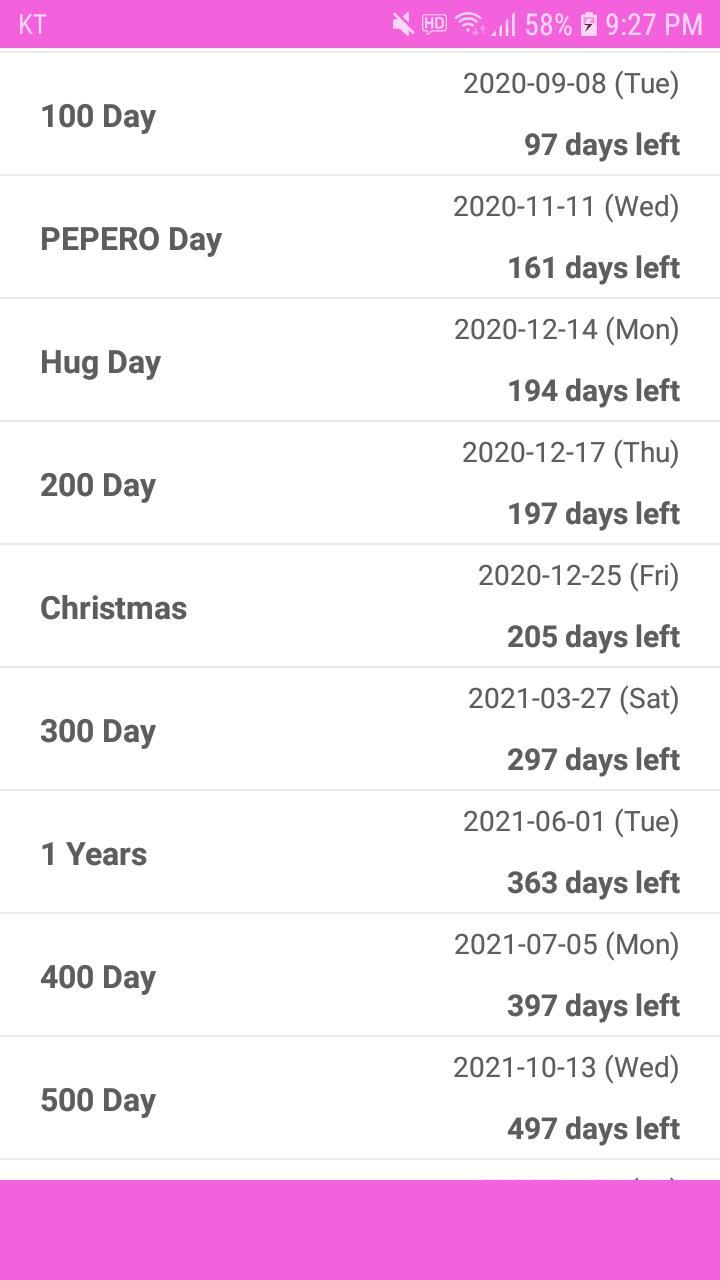
Task: Tap the 97 days left counter
Action: pyautogui.click(x=601, y=144)
